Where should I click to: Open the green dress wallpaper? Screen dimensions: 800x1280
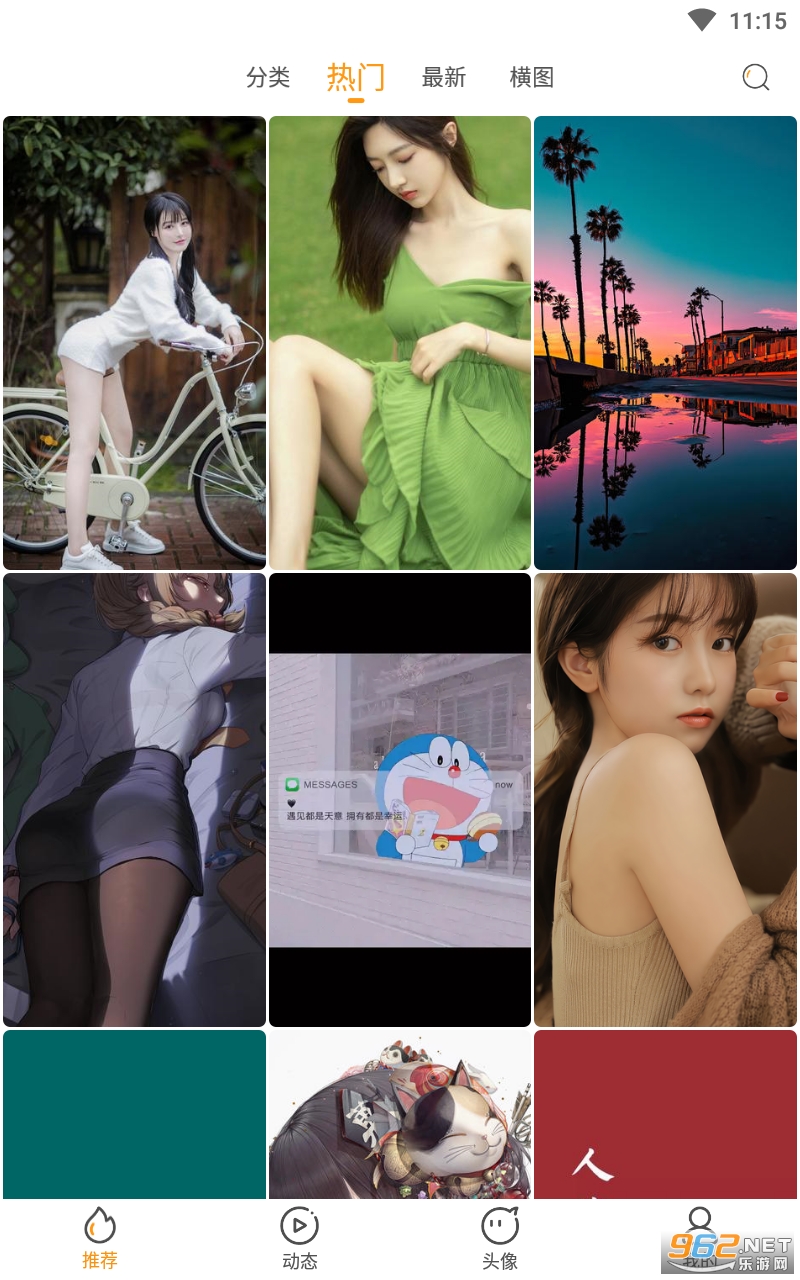[x=400, y=343]
